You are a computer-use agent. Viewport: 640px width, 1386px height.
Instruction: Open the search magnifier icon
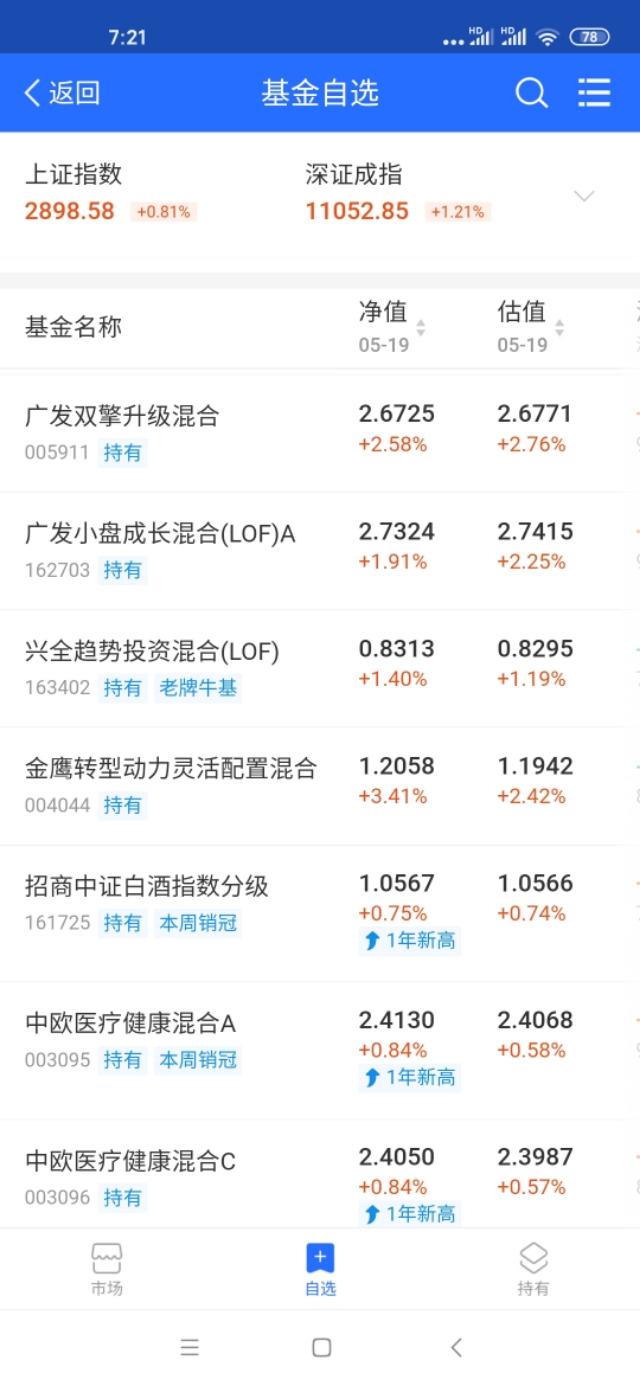click(x=531, y=93)
